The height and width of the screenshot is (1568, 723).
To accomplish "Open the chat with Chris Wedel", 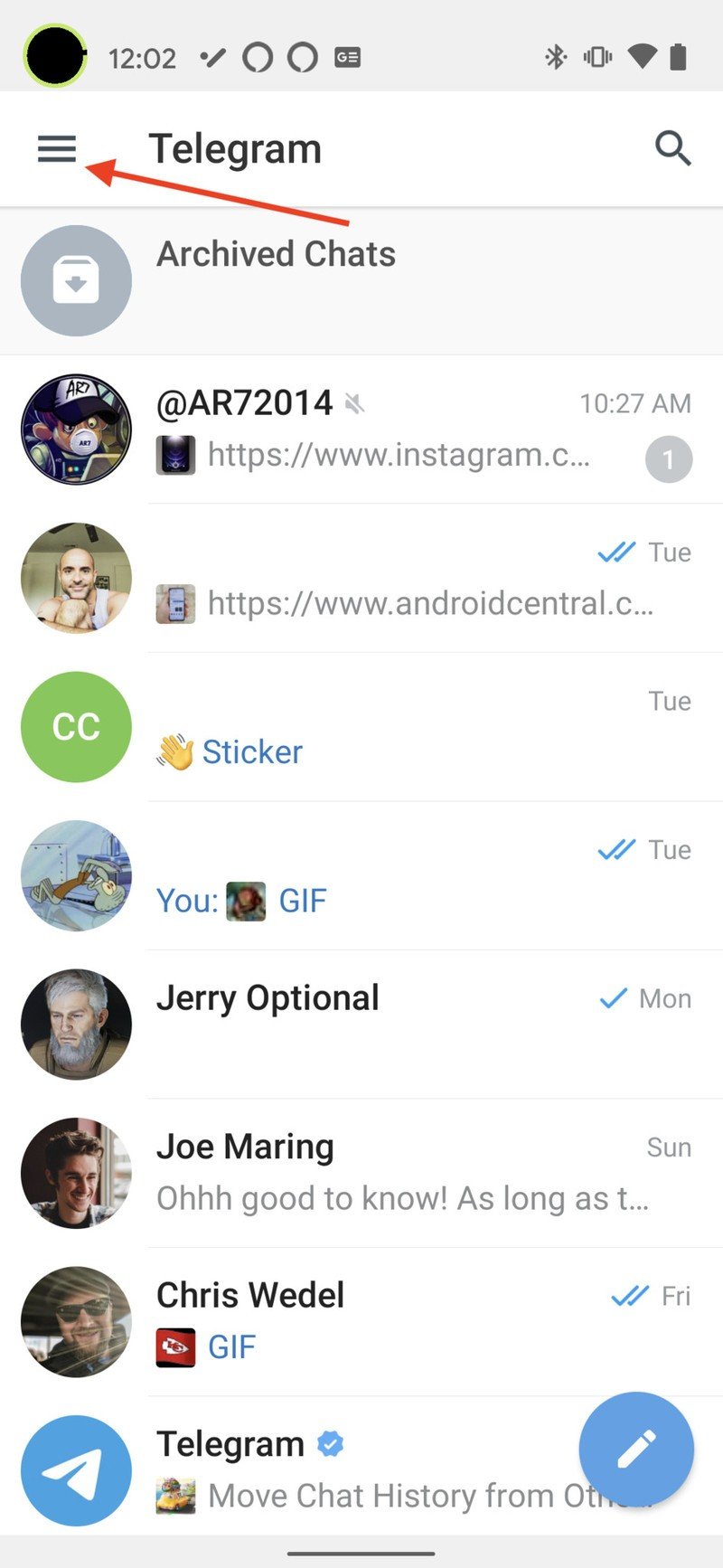I will click(x=361, y=1321).
